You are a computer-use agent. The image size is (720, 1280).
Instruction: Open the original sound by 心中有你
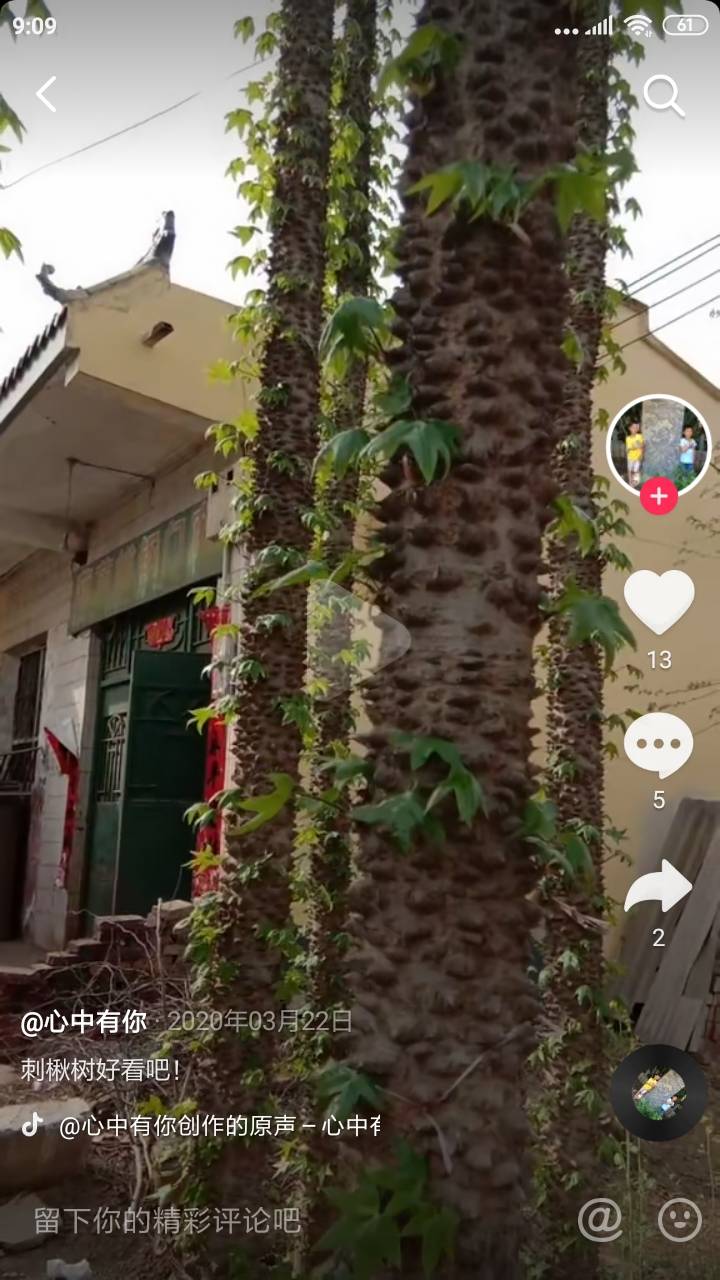tap(219, 1126)
